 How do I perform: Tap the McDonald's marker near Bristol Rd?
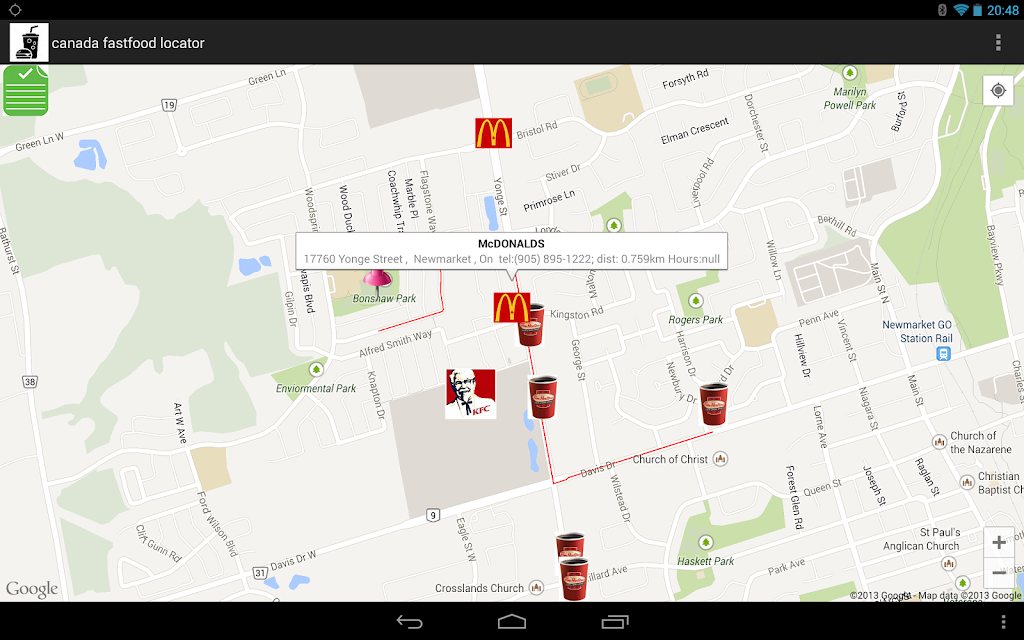point(493,133)
